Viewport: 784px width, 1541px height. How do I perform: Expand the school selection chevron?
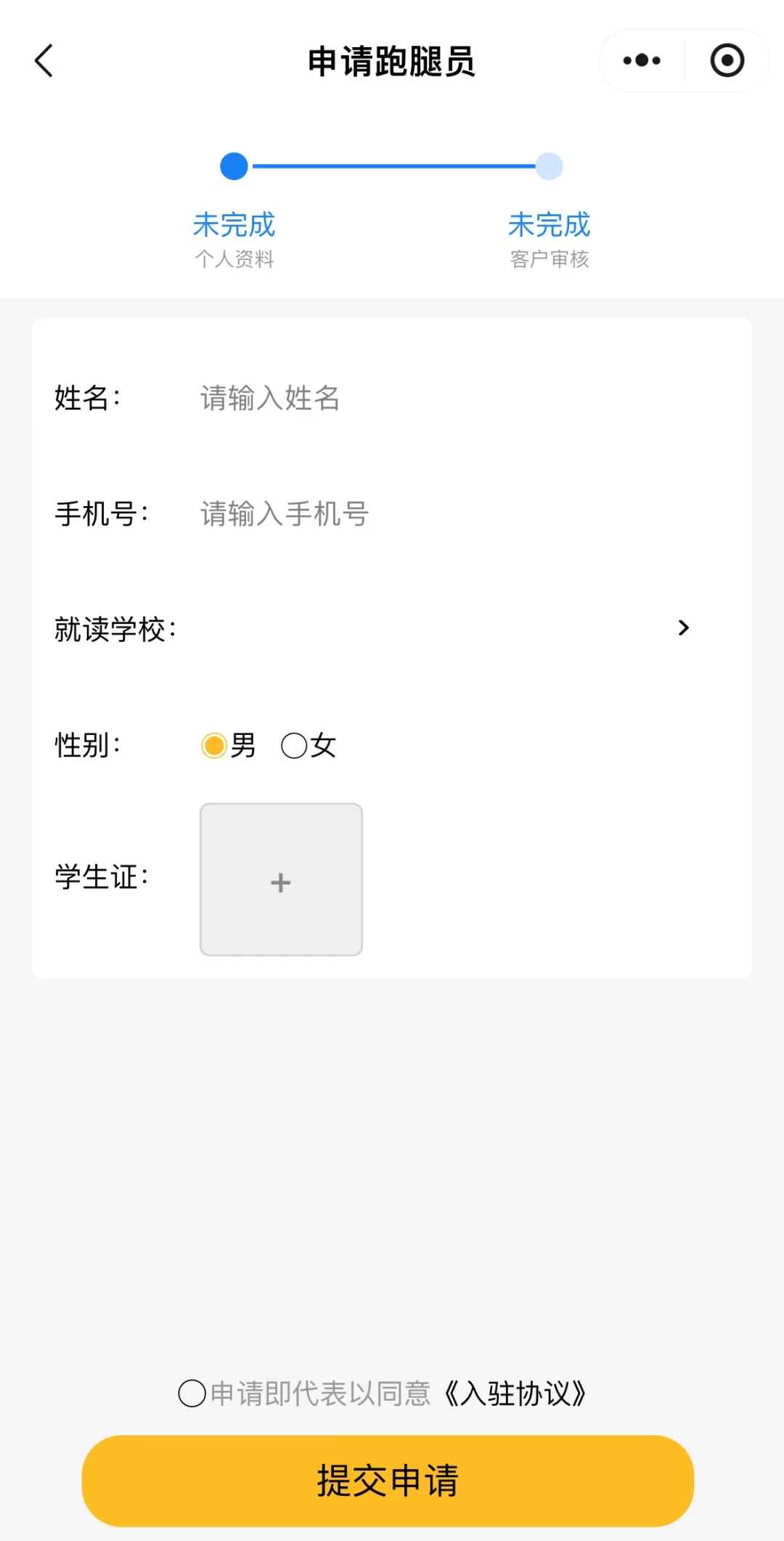point(683,627)
